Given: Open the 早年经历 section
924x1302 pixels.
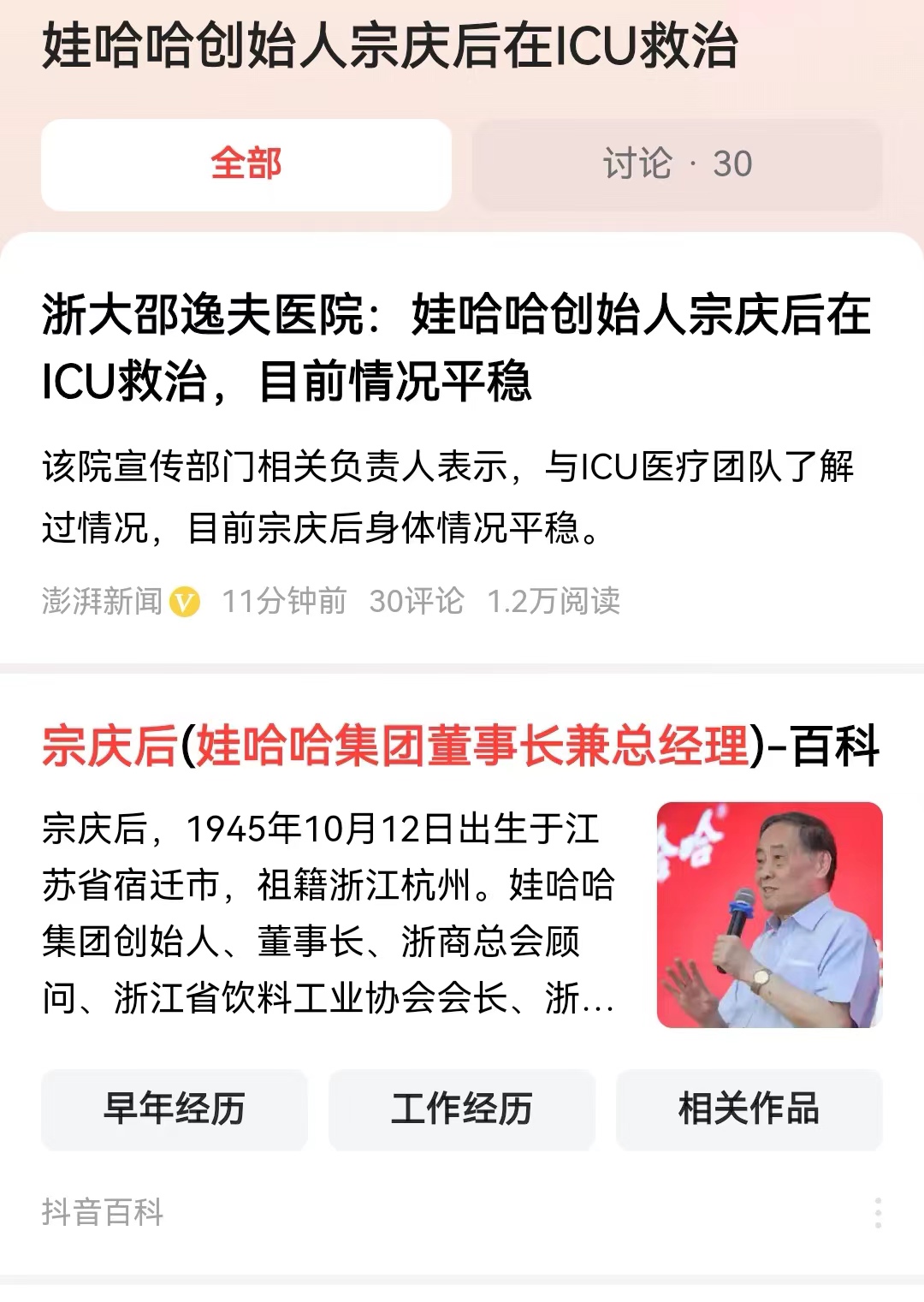Looking at the screenshot, I should click(x=175, y=1110).
